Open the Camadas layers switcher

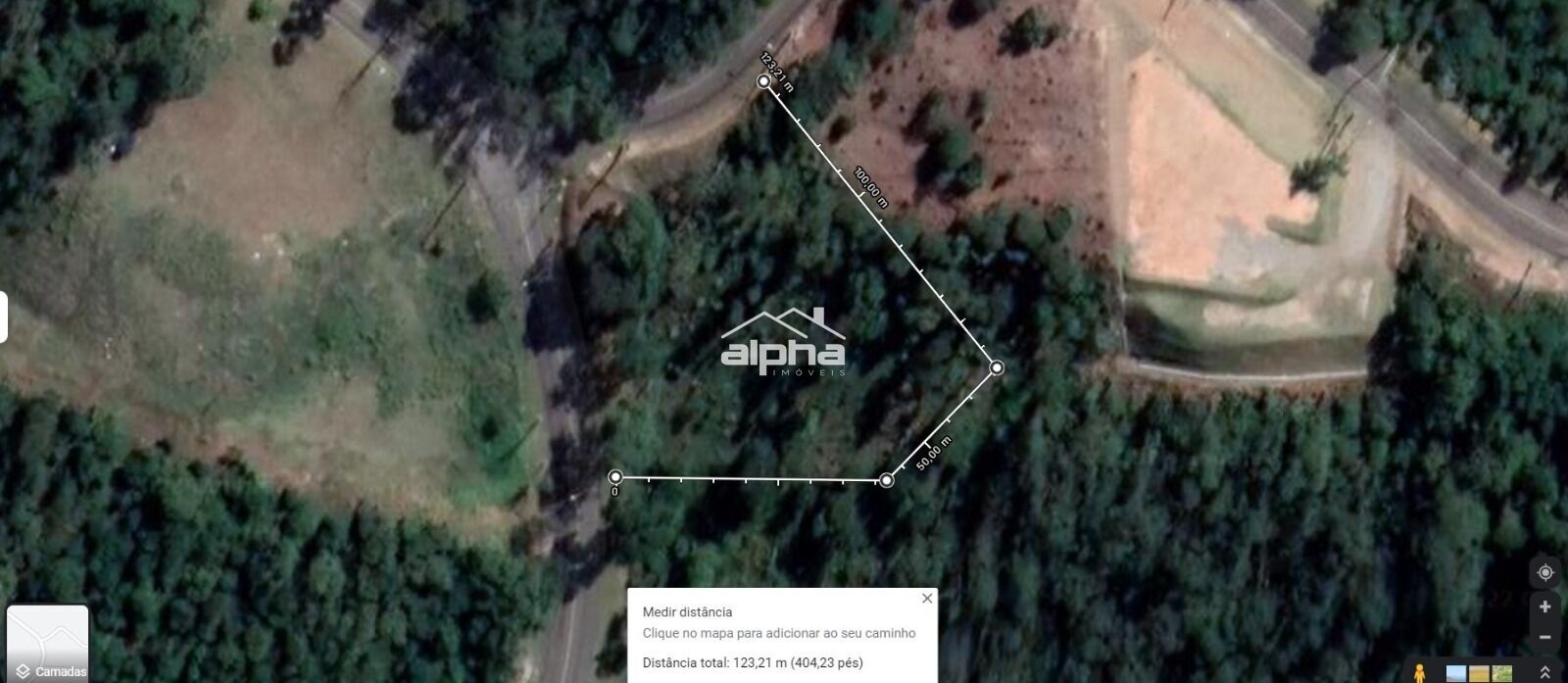[48, 644]
